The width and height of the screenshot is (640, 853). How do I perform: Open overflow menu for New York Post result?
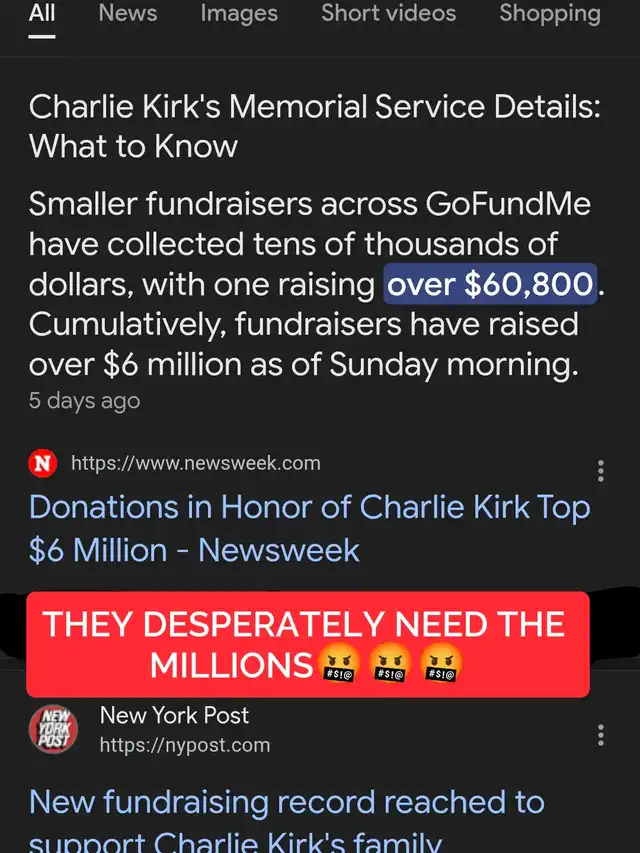(x=600, y=735)
